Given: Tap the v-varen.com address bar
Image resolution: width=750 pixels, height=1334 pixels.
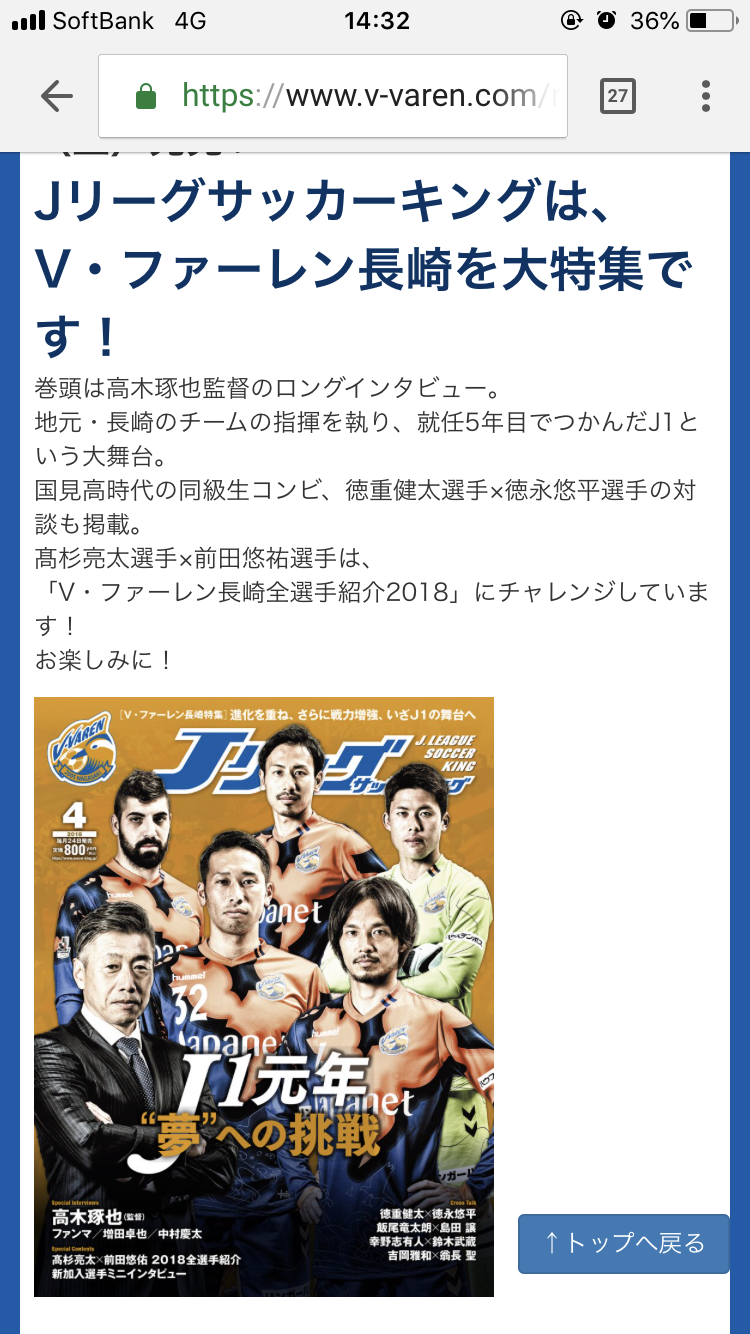Looking at the screenshot, I should tap(333, 97).
